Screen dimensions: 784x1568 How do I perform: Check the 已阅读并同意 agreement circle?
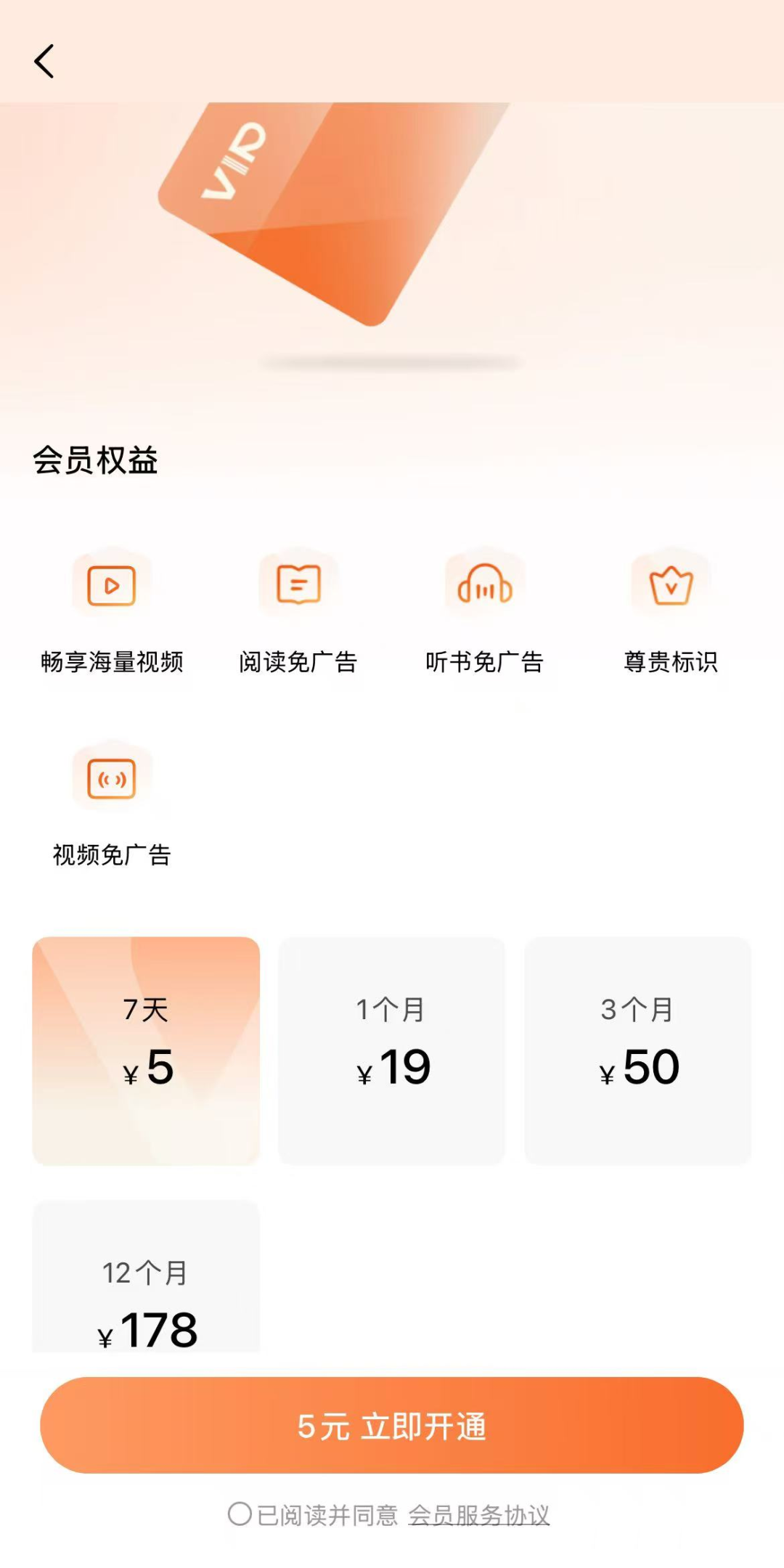point(240,1514)
